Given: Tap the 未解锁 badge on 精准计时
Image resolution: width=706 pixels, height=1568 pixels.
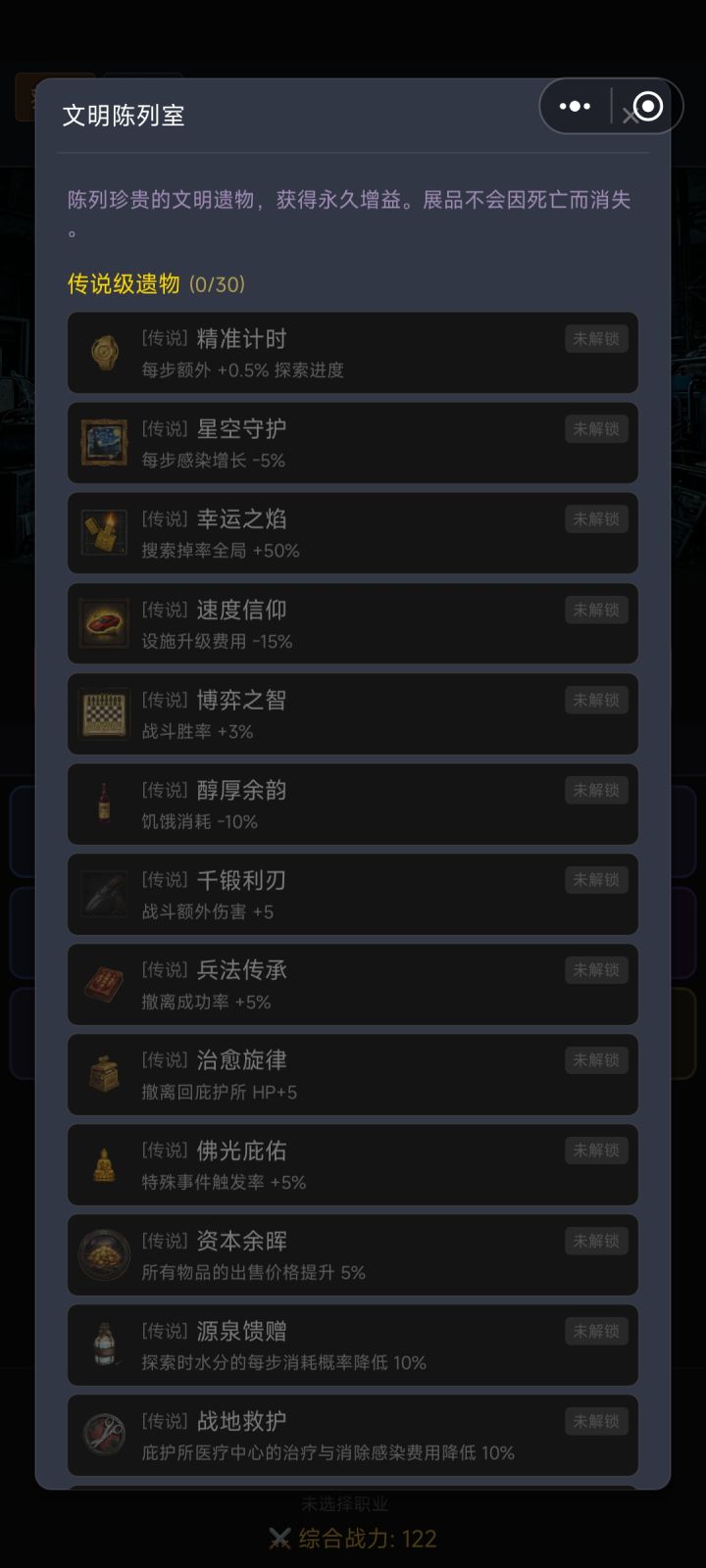Looking at the screenshot, I should [x=596, y=339].
